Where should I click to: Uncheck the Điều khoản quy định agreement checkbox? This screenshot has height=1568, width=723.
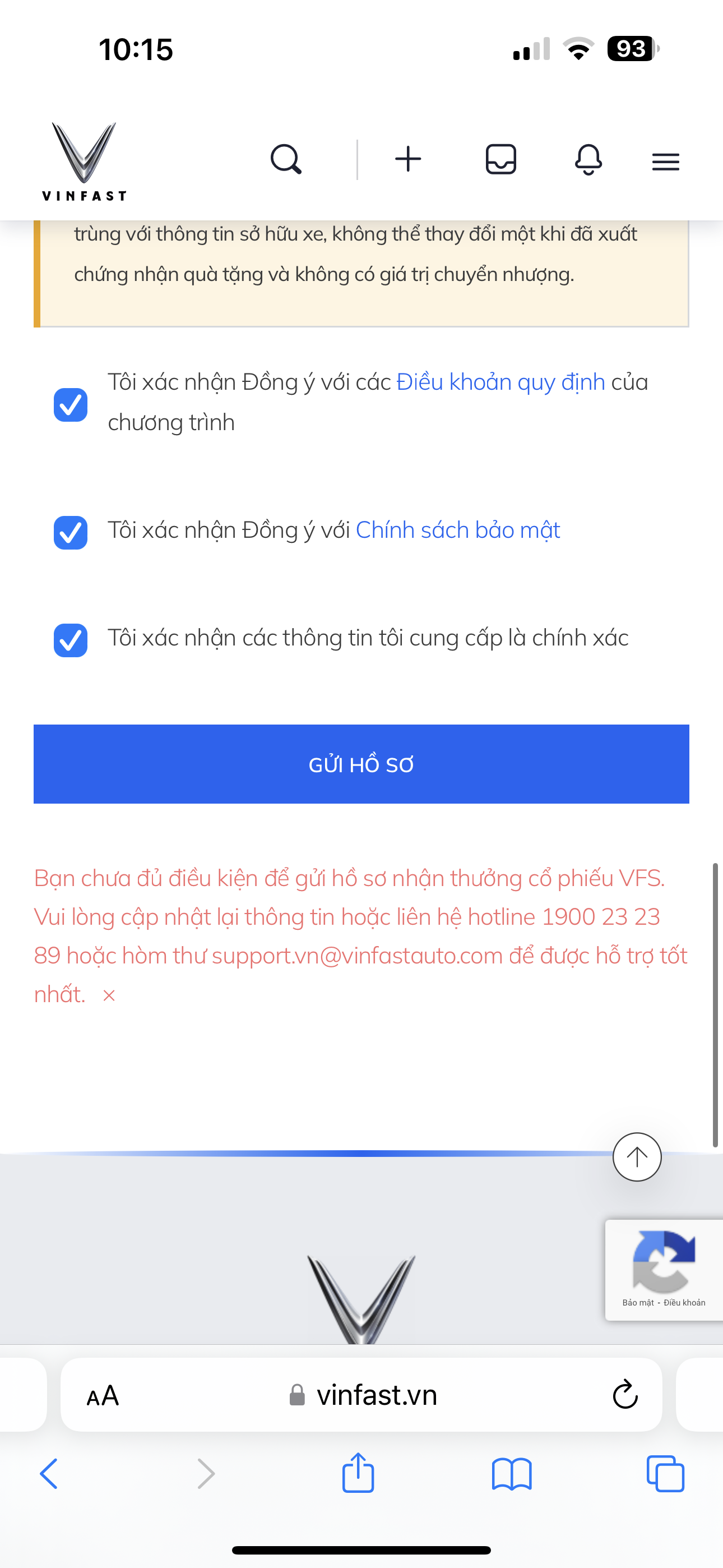coord(71,405)
